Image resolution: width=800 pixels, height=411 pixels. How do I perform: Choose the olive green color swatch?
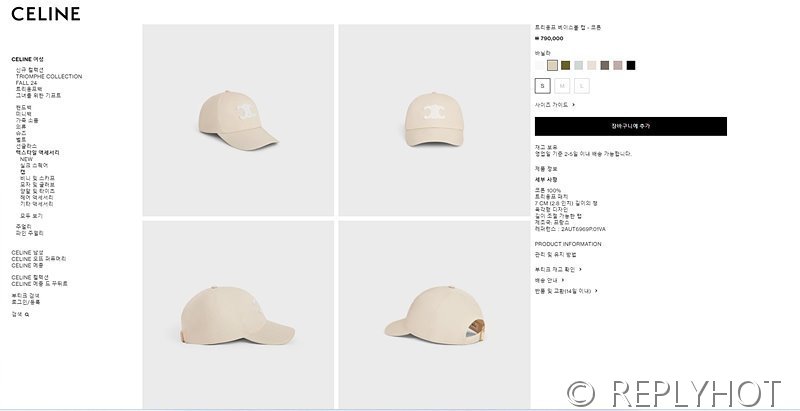click(x=565, y=65)
